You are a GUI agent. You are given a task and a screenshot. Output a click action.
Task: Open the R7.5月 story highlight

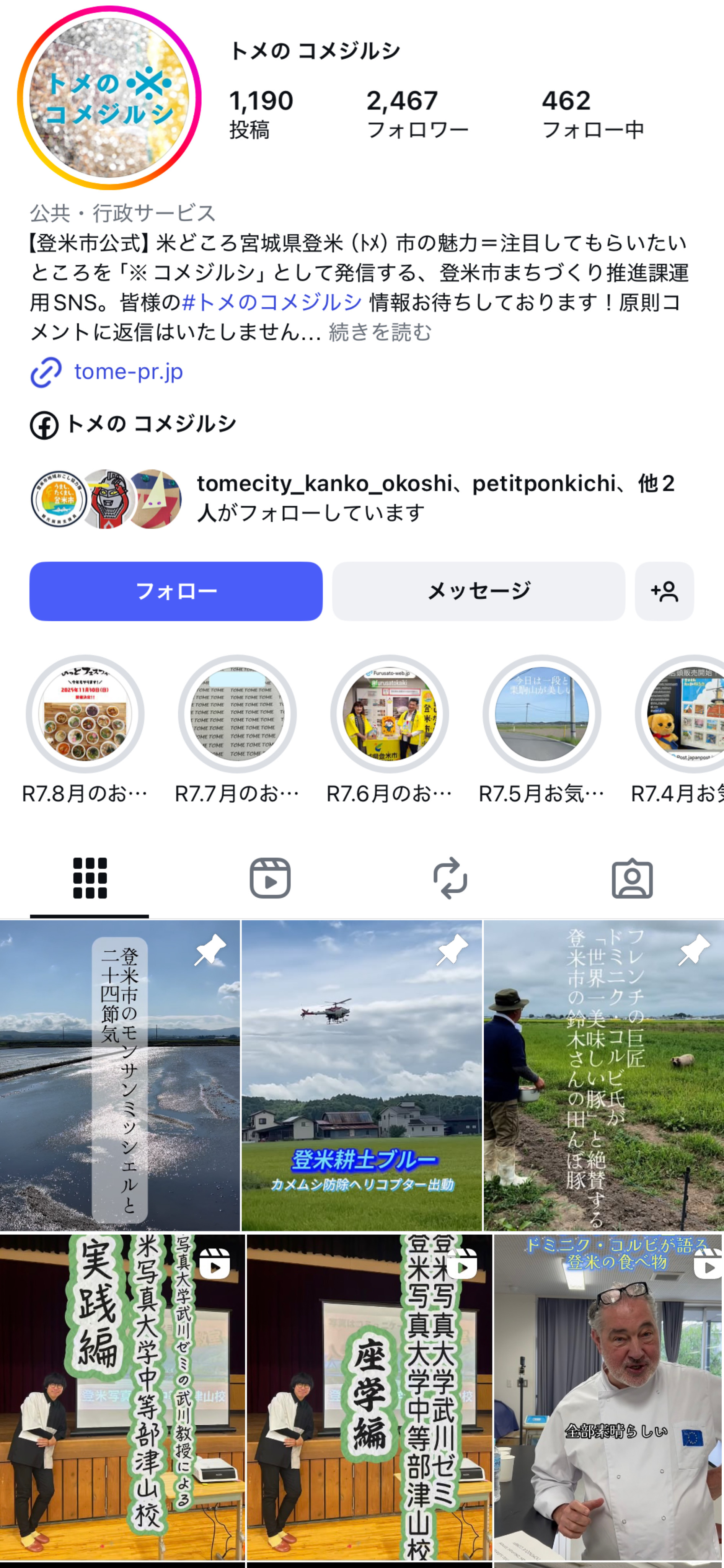pos(541,714)
